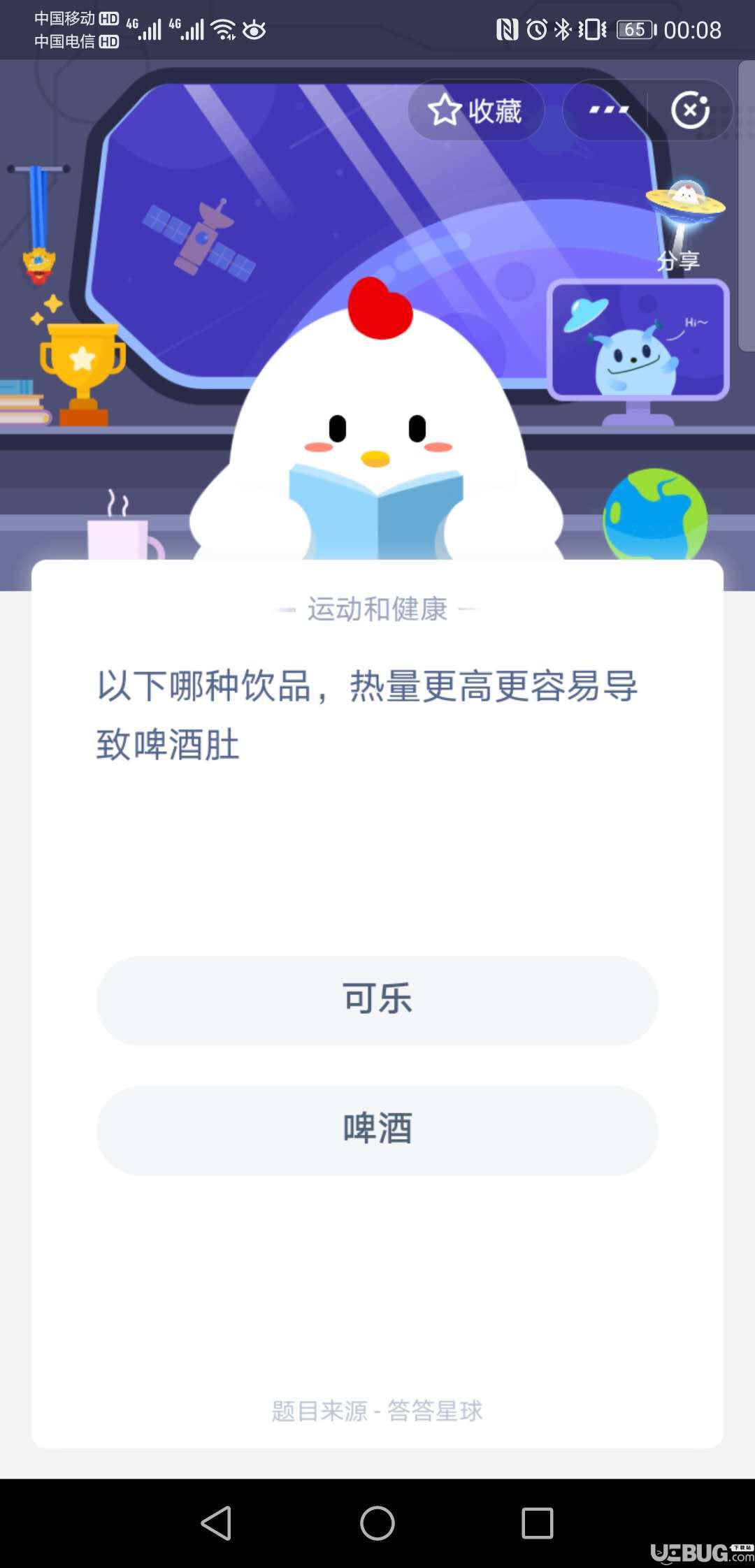
Task: Go back with the system back button
Action: 216,1523
